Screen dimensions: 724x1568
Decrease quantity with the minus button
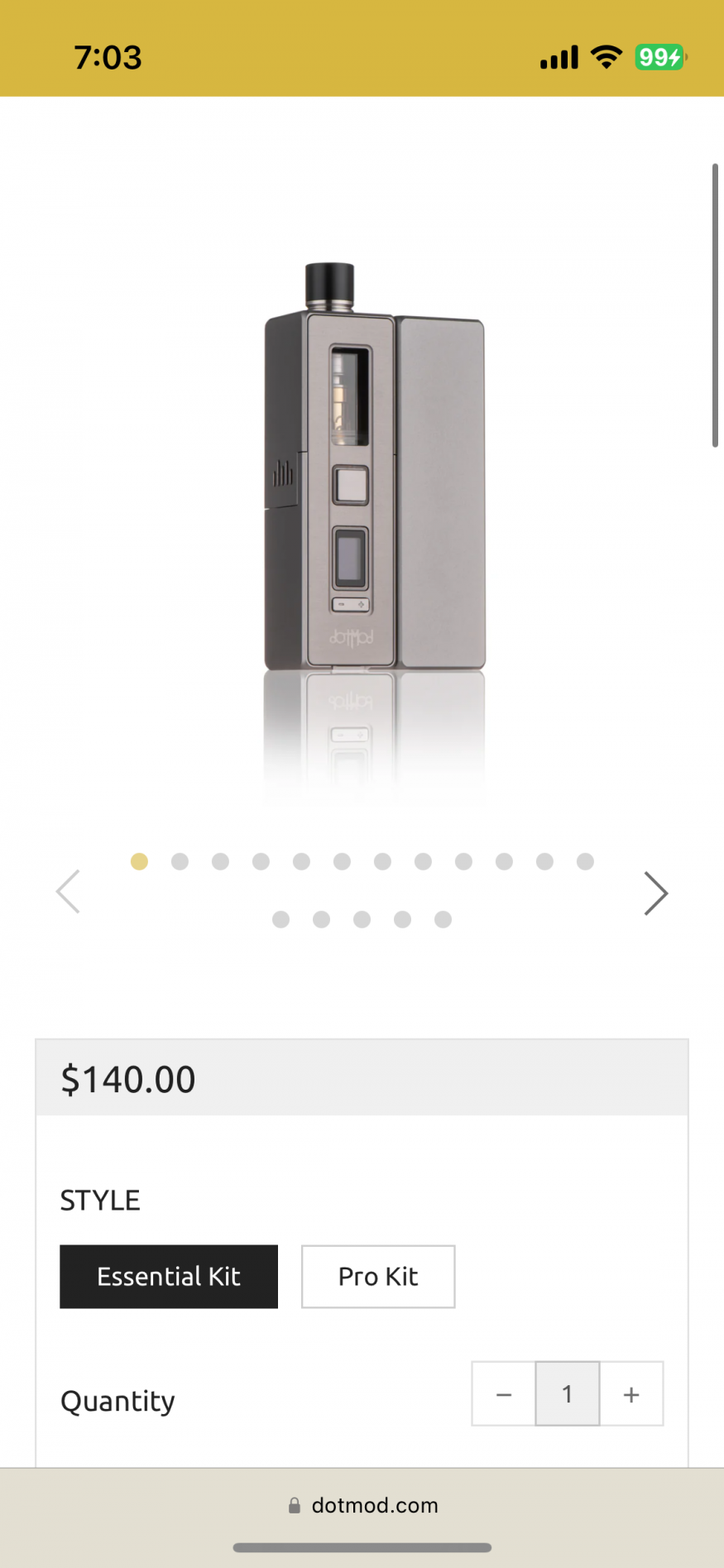pyautogui.click(x=504, y=1394)
